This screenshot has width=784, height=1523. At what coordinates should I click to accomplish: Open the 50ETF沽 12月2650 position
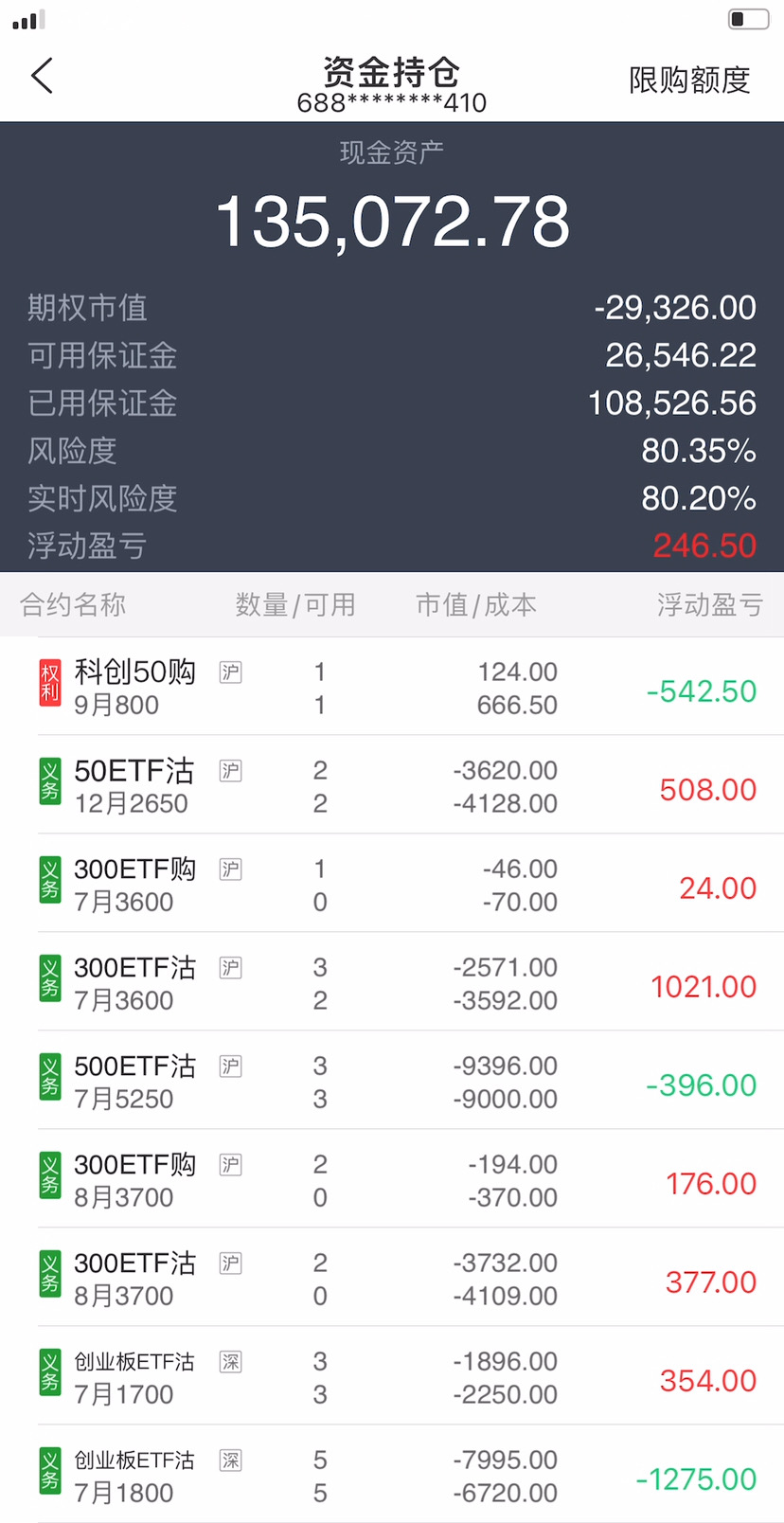pos(392,786)
